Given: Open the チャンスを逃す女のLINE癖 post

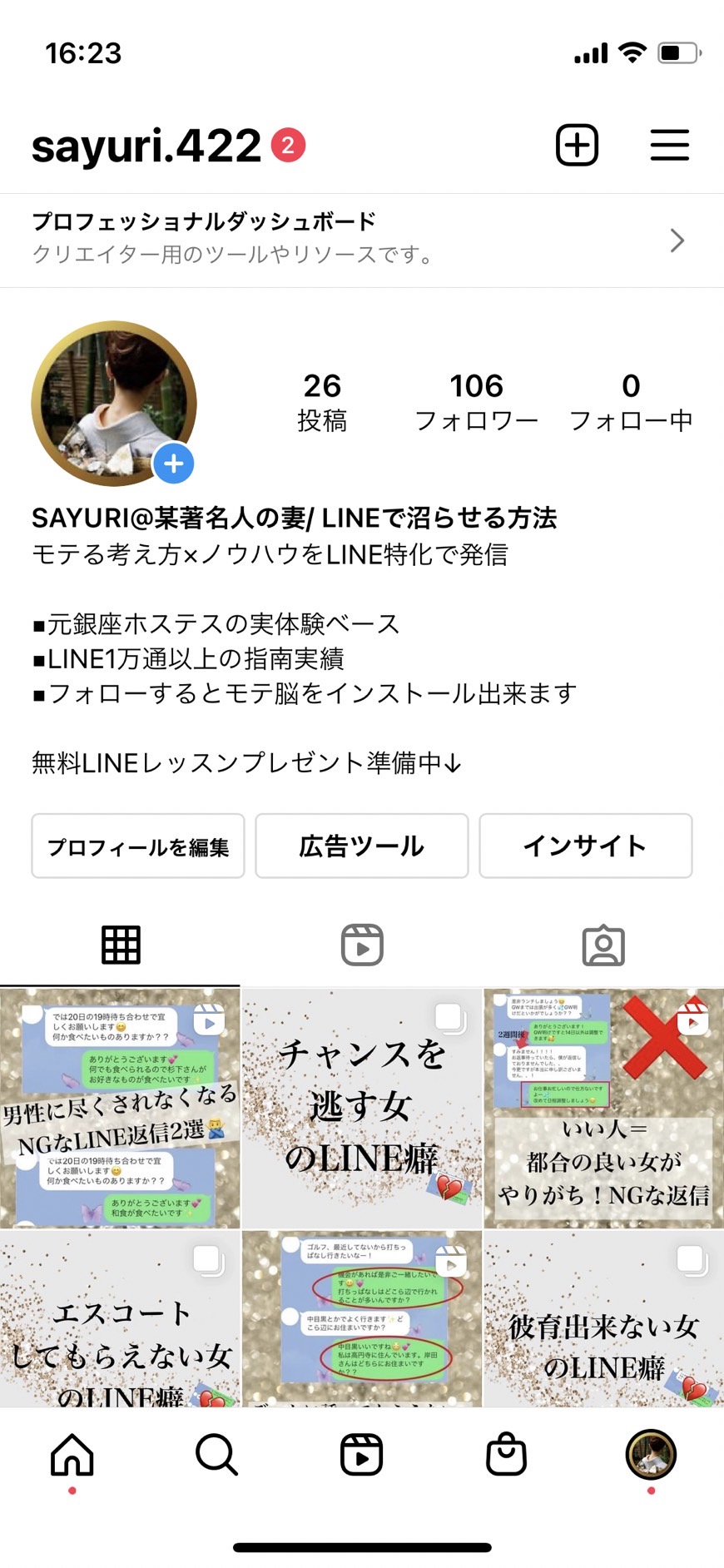Looking at the screenshot, I should [x=362, y=1109].
